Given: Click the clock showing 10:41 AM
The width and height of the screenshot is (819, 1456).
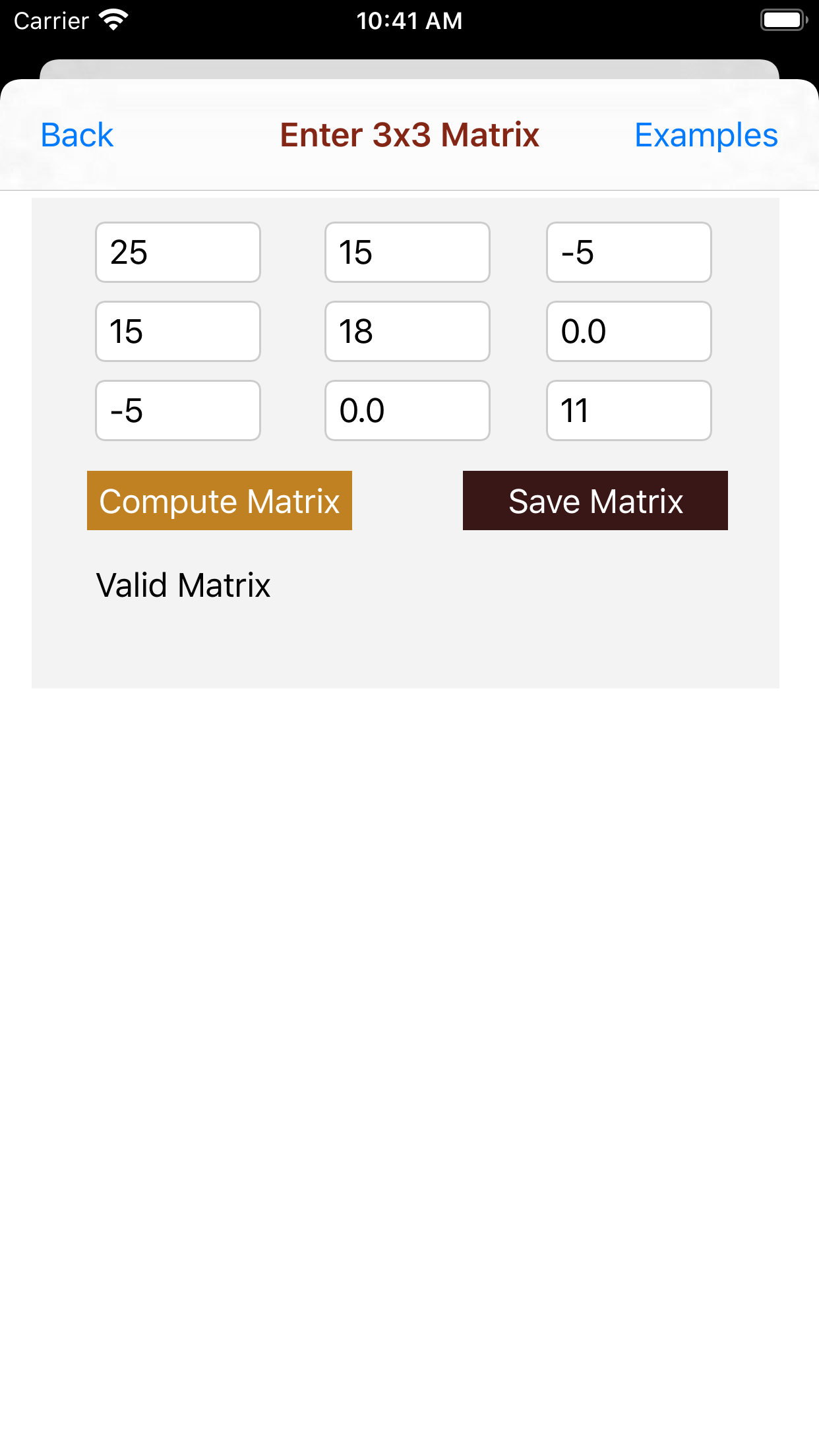Looking at the screenshot, I should (409, 20).
